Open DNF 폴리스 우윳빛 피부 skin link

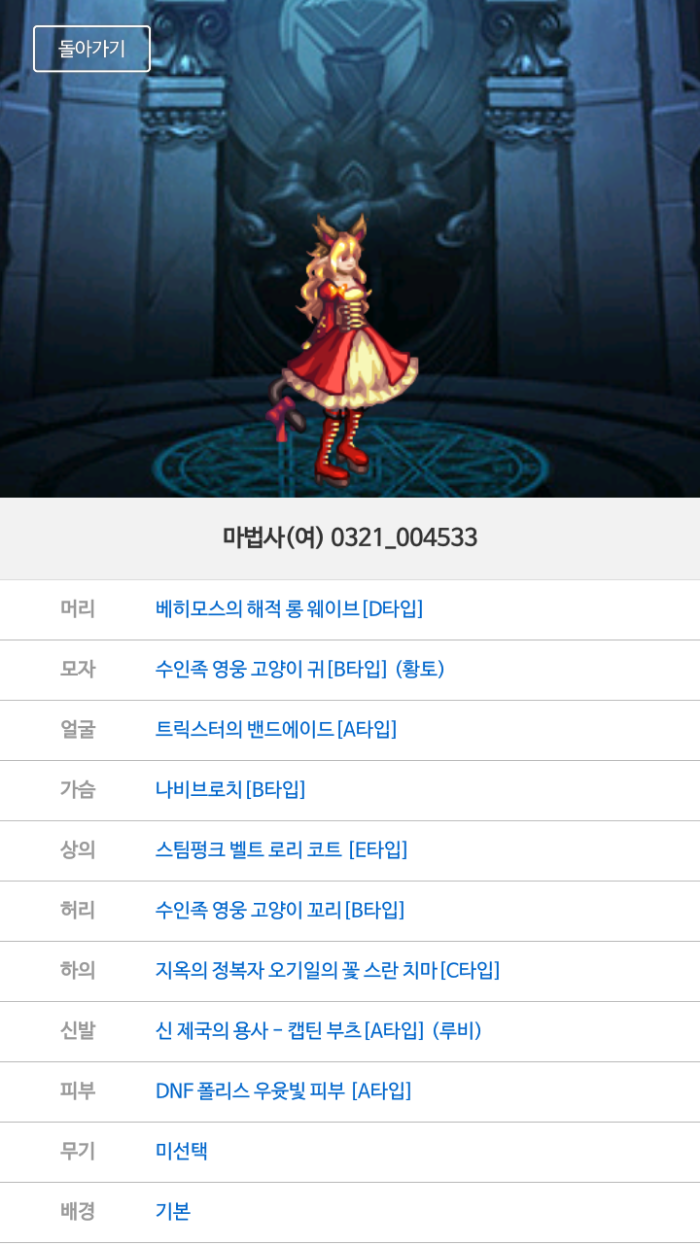pos(283,1090)
